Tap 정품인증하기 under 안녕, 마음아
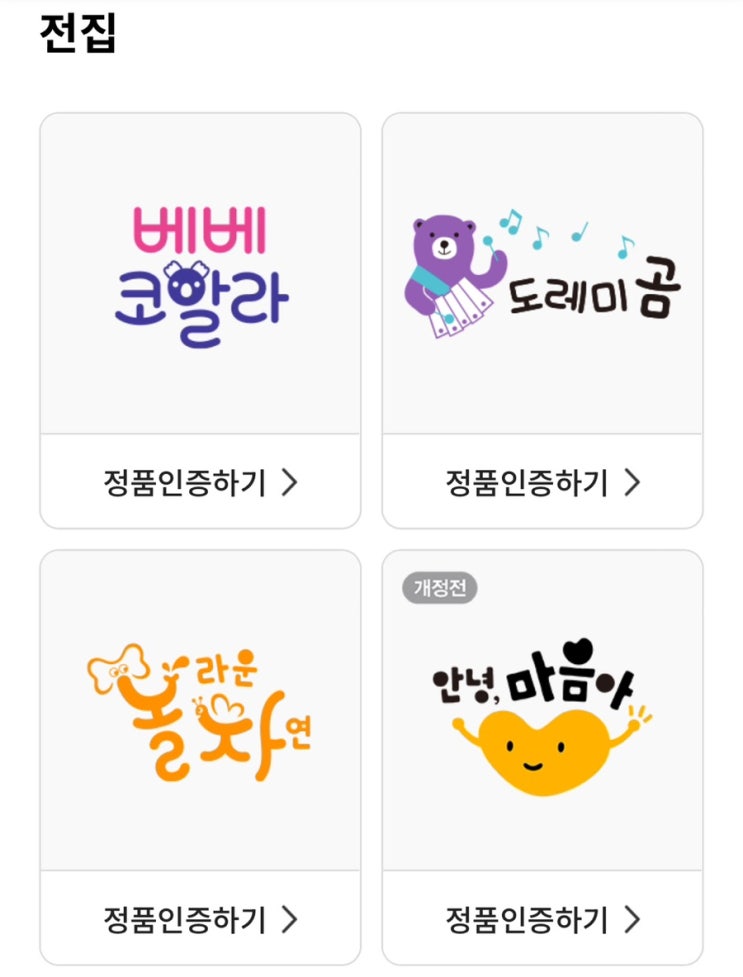Viewport: 743px width, 977px height. click(x=542, y=919)
